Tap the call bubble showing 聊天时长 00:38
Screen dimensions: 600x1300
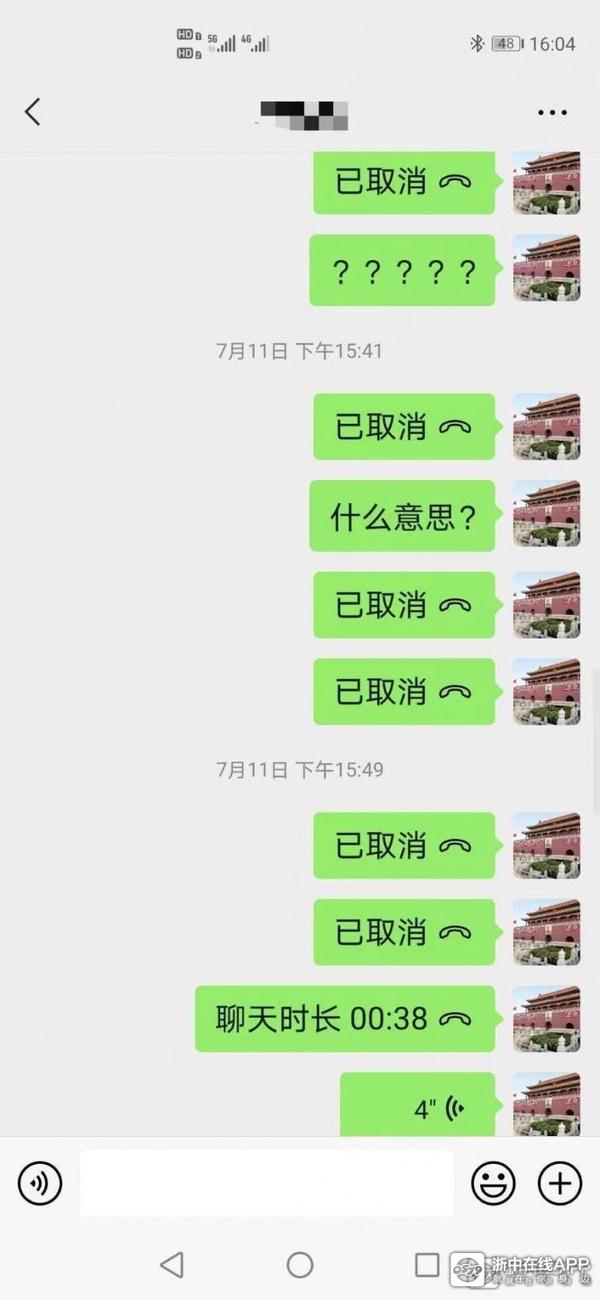pos(345,1019)
